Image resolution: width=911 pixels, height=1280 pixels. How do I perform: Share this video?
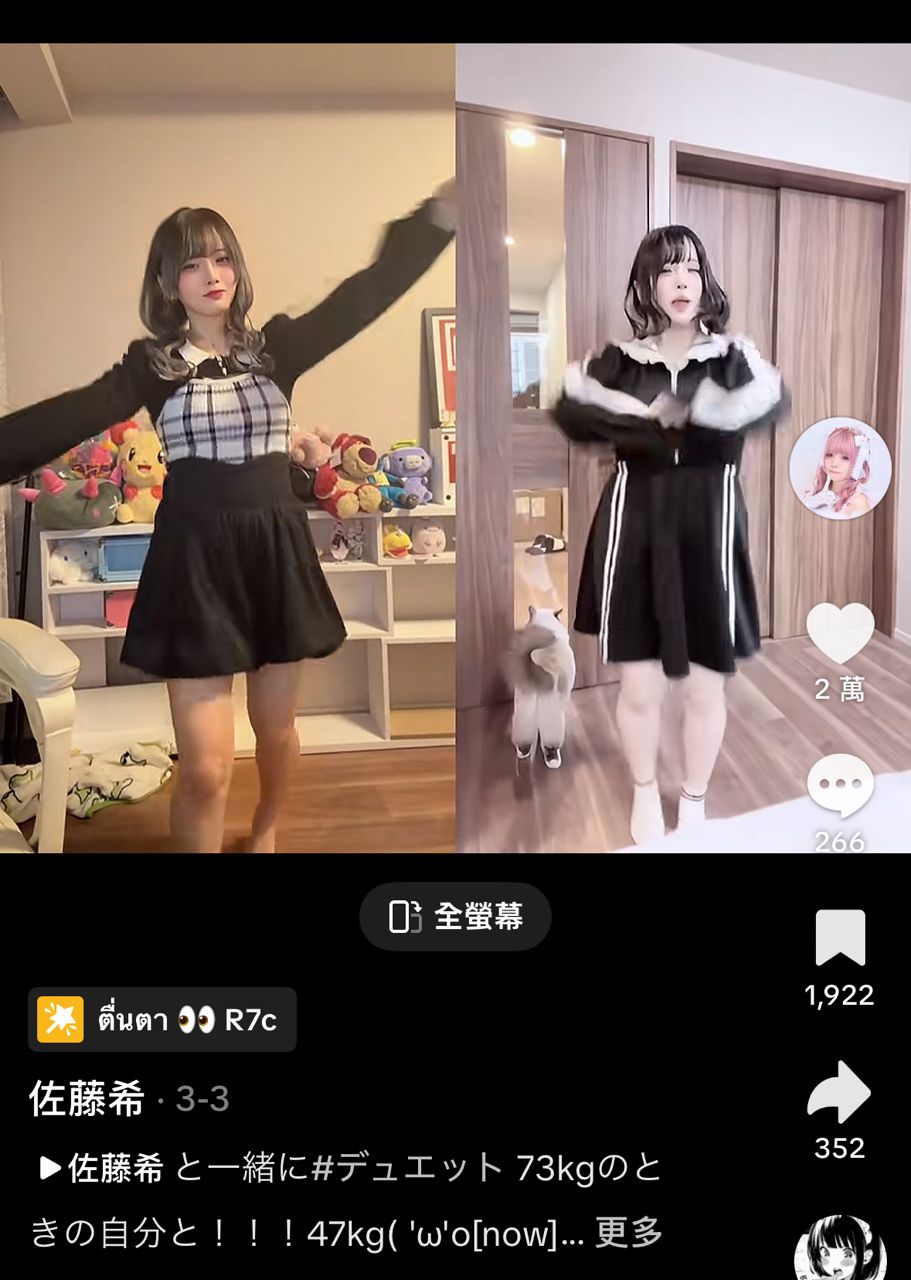[839, 1093]
